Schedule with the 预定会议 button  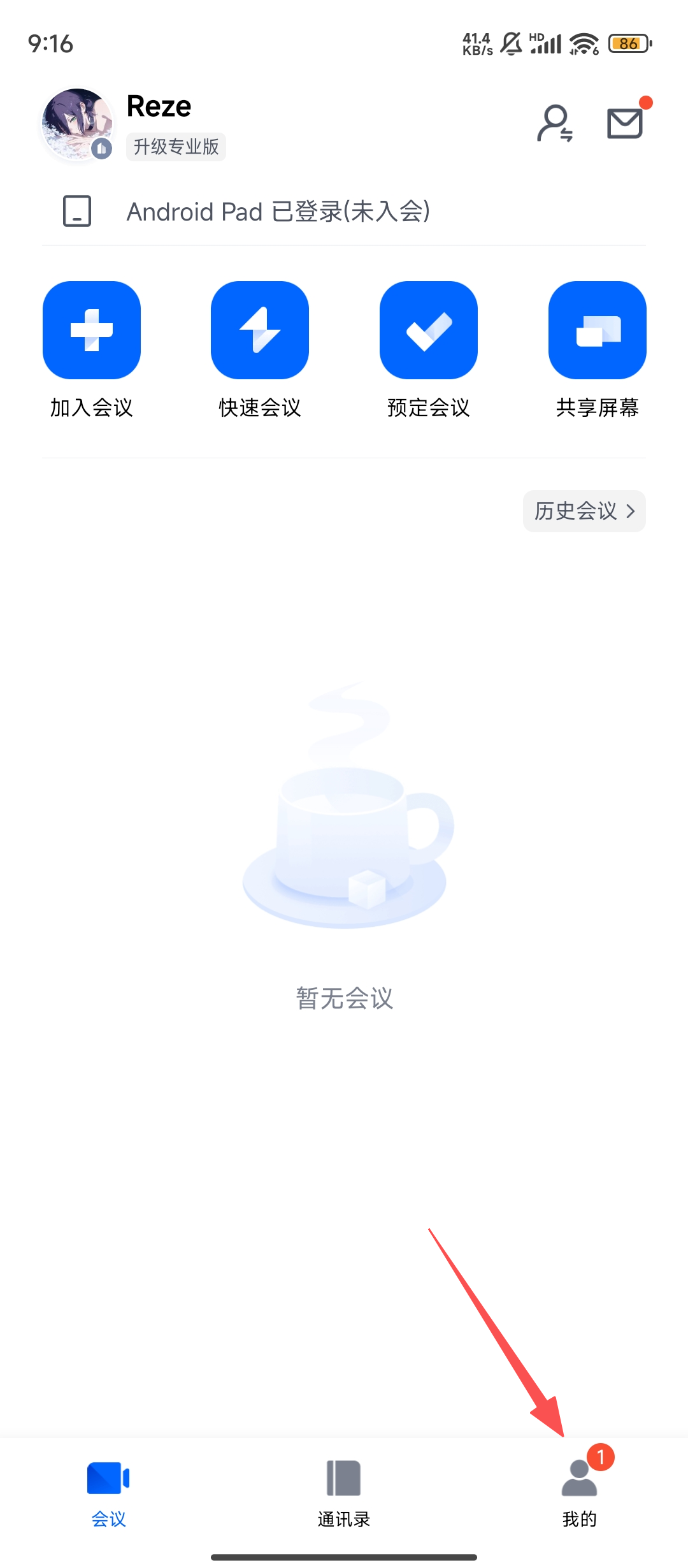coord(429,331)
